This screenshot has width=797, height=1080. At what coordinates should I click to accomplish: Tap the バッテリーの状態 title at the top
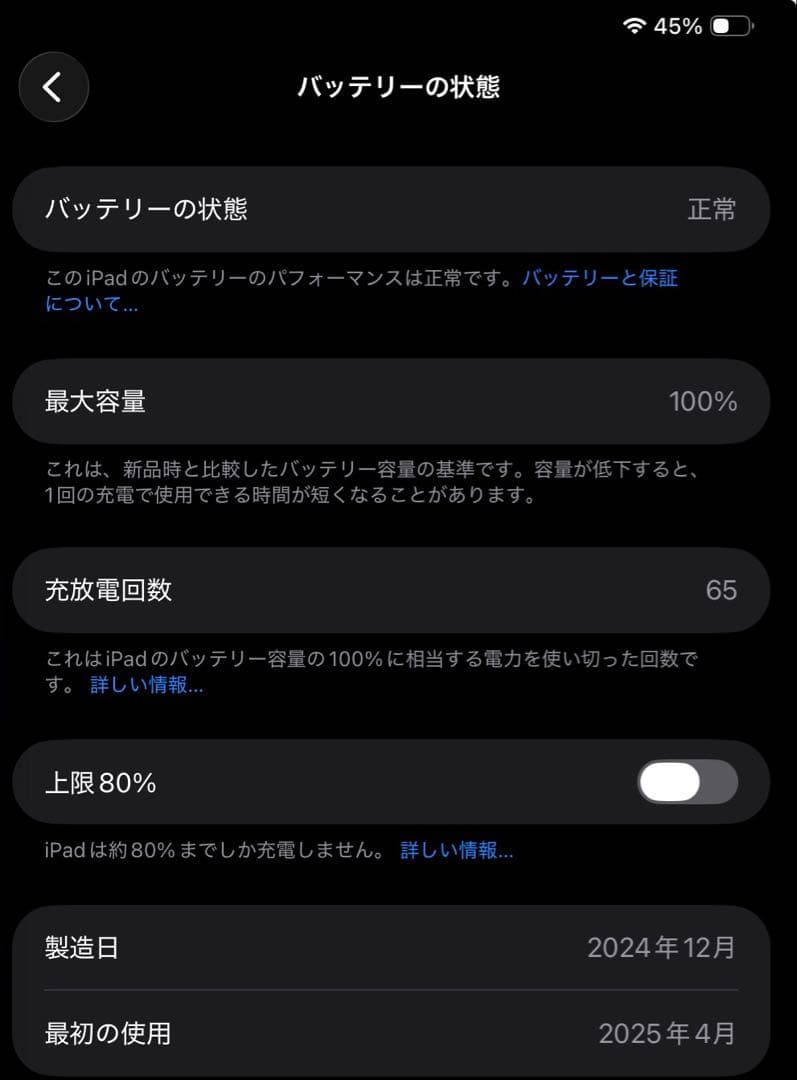(x=398, y=88)
